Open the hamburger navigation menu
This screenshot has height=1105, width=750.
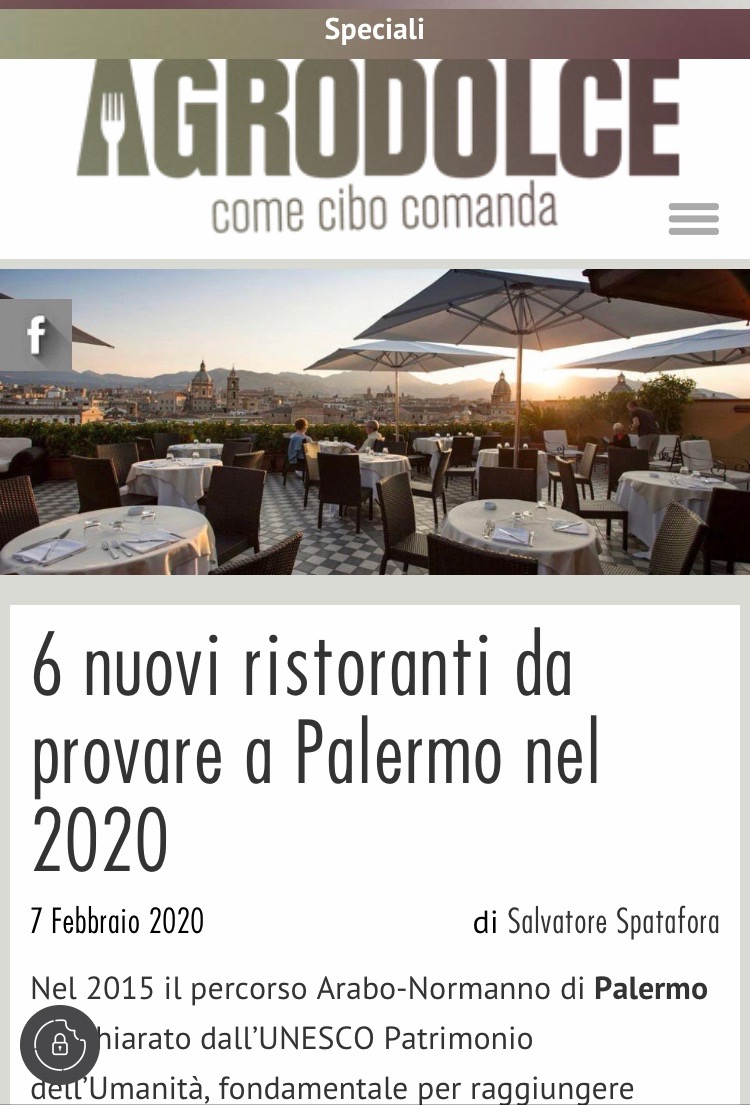pos(693,218)
